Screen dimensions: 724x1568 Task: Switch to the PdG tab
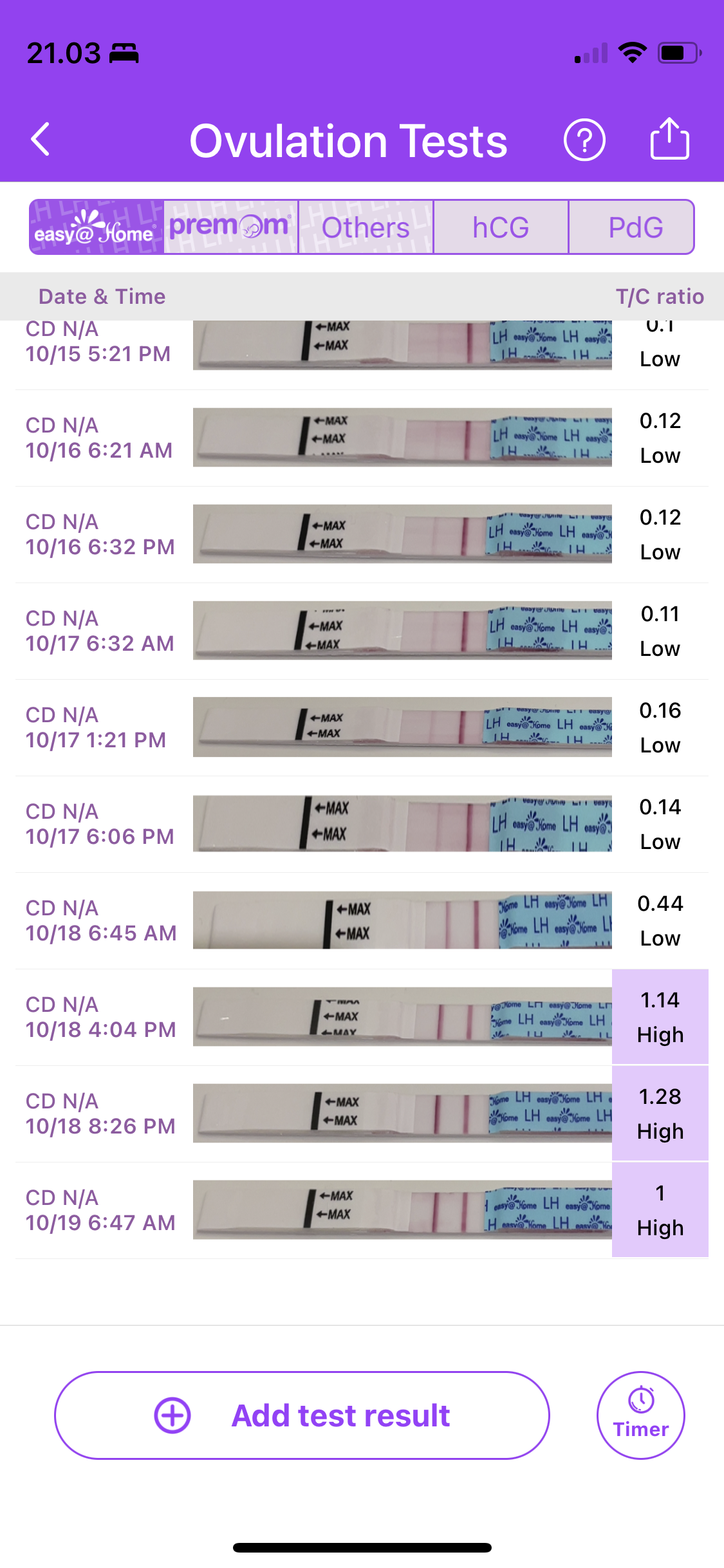(634, 227)
